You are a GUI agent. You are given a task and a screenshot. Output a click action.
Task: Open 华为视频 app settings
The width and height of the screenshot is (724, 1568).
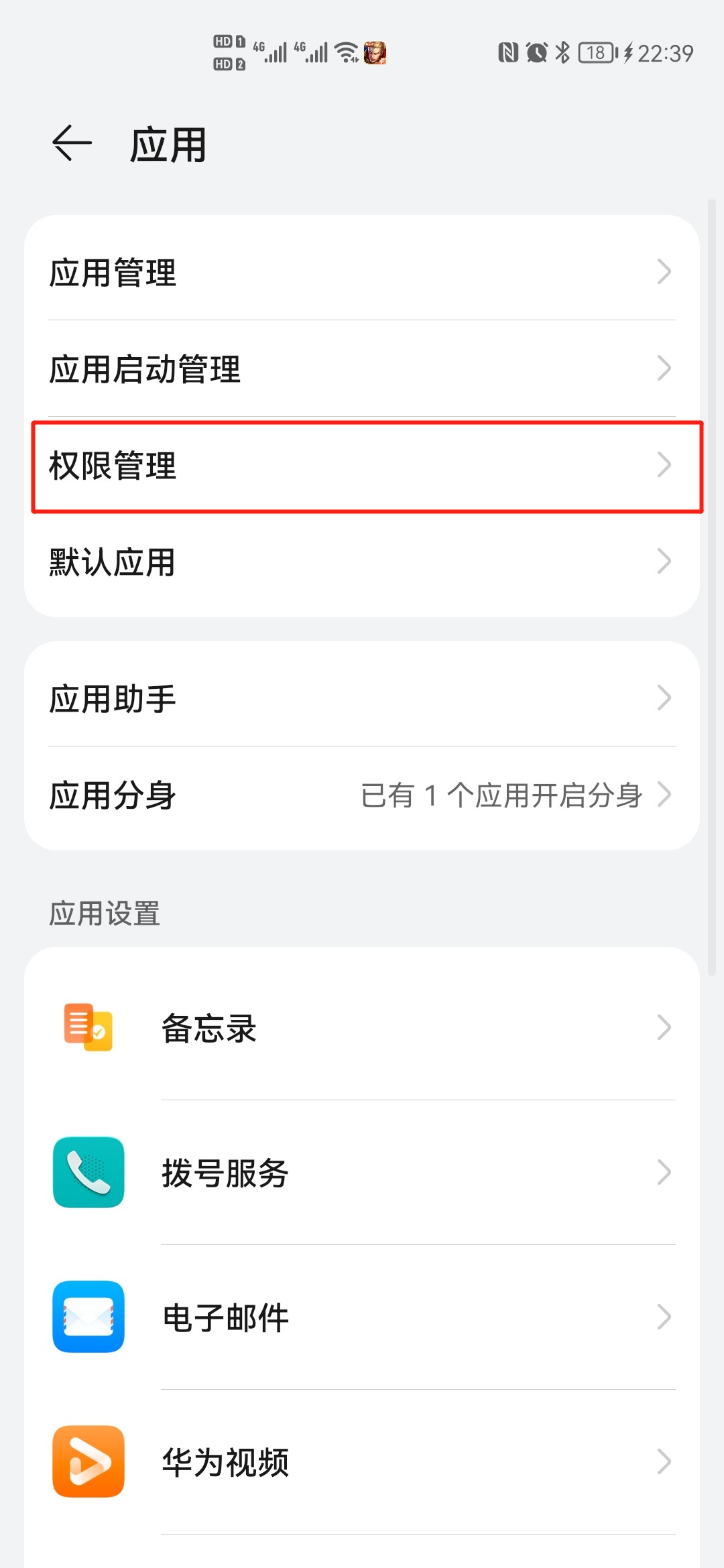(362, 1462)
